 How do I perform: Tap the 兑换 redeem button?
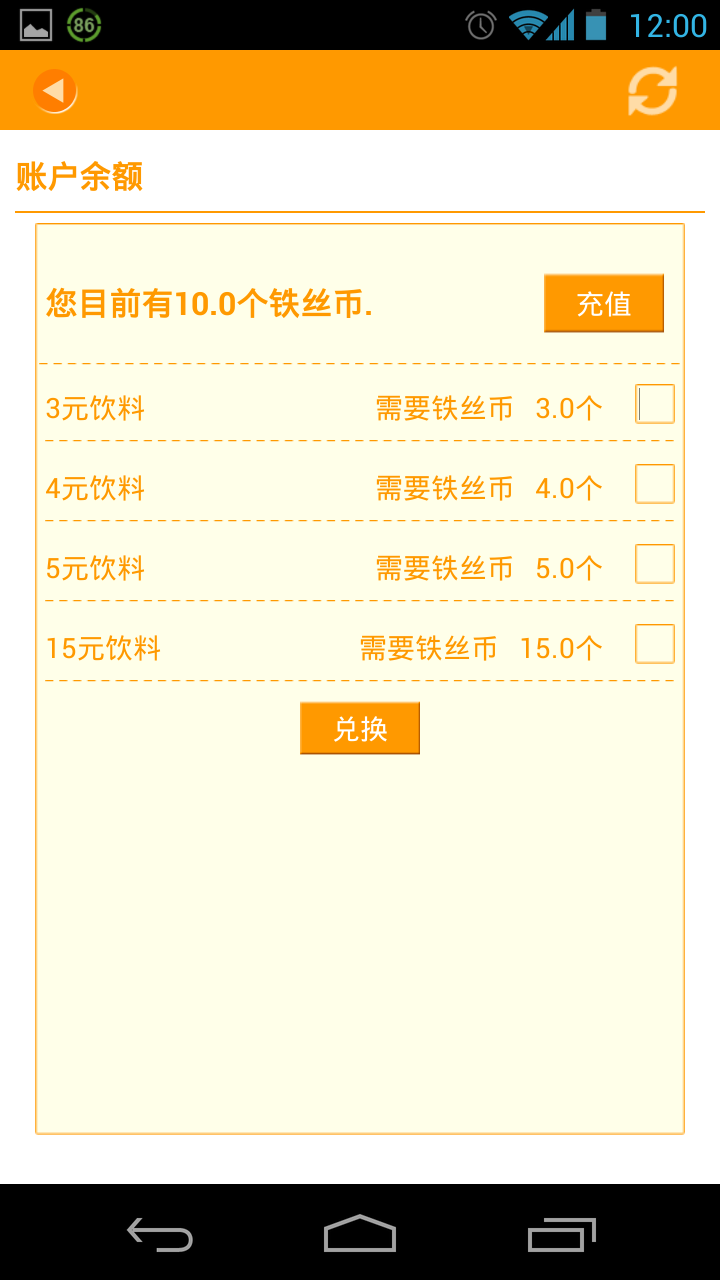[x=360, y=728]
